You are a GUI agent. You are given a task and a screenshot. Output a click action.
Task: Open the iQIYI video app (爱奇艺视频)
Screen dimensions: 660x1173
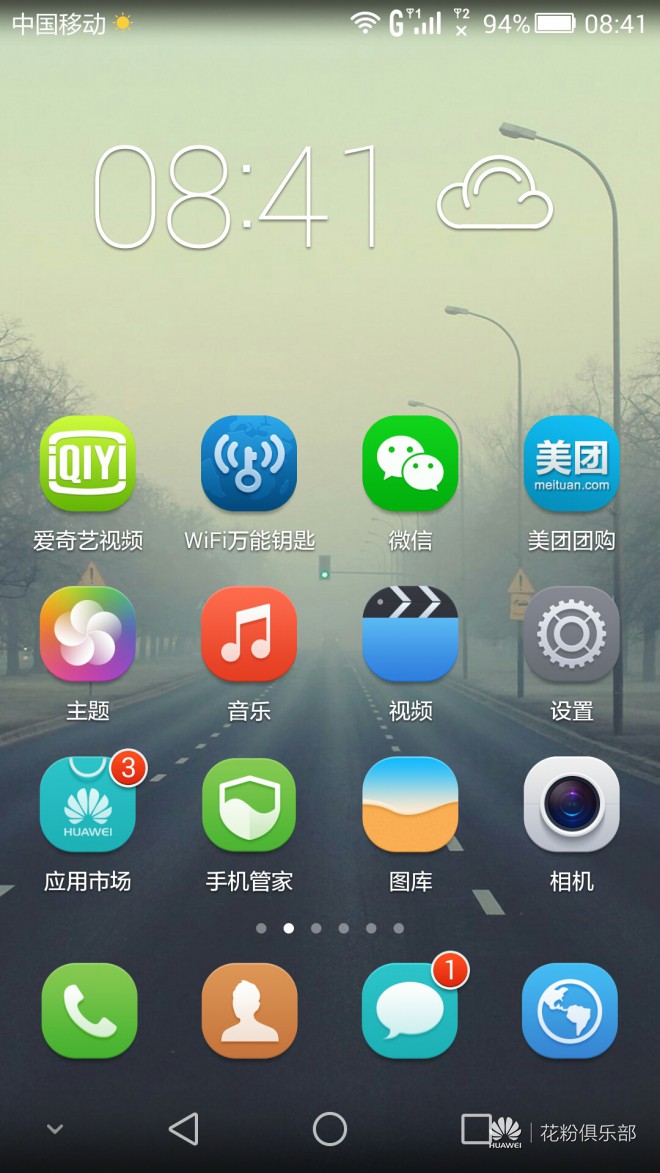pos(88,464)
